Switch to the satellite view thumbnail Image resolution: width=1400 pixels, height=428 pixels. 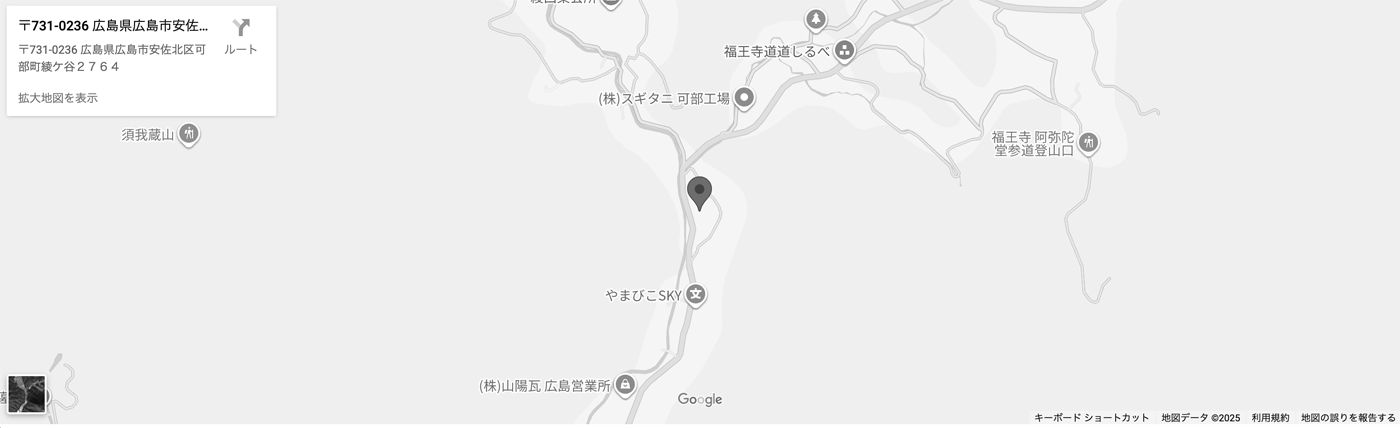click(x=27, y=394)
